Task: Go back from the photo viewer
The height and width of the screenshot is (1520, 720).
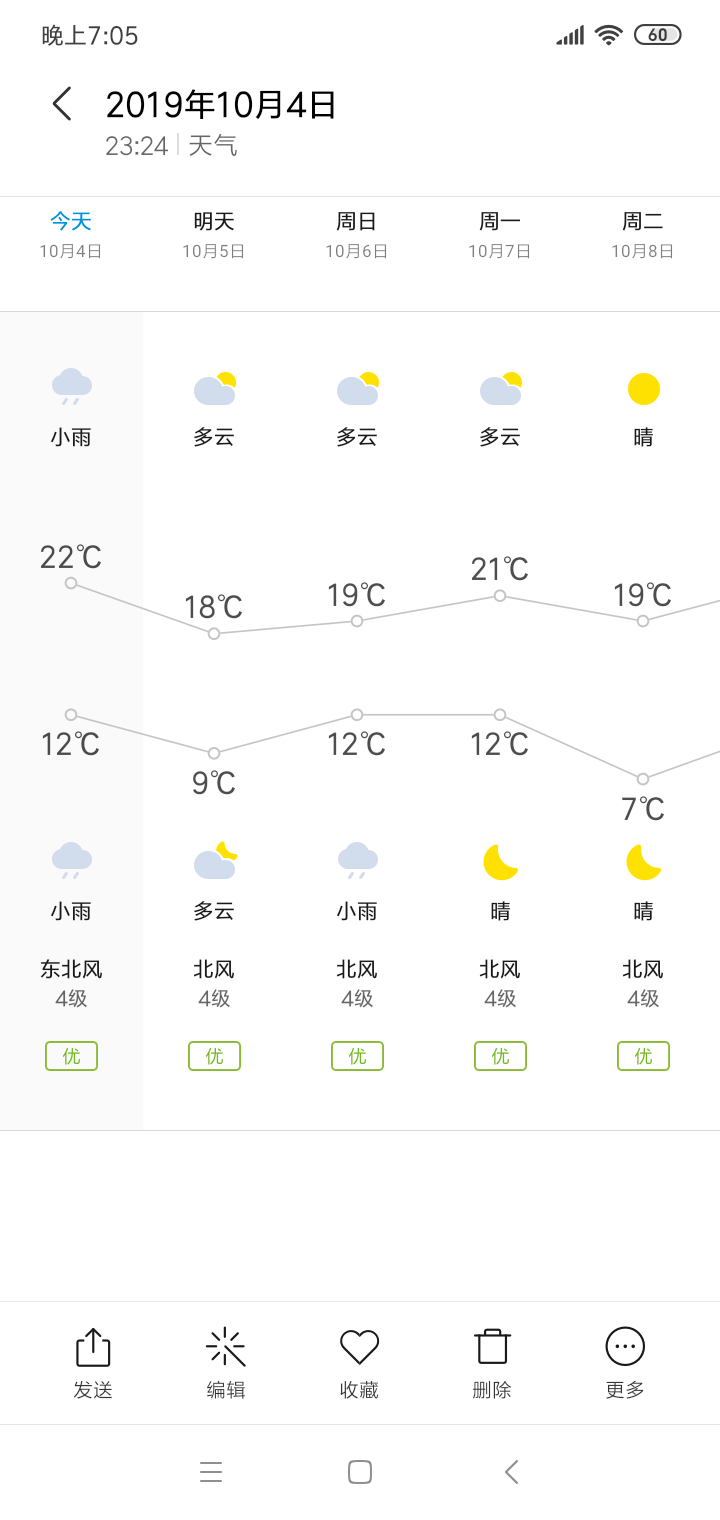Action: click(62, 104)
